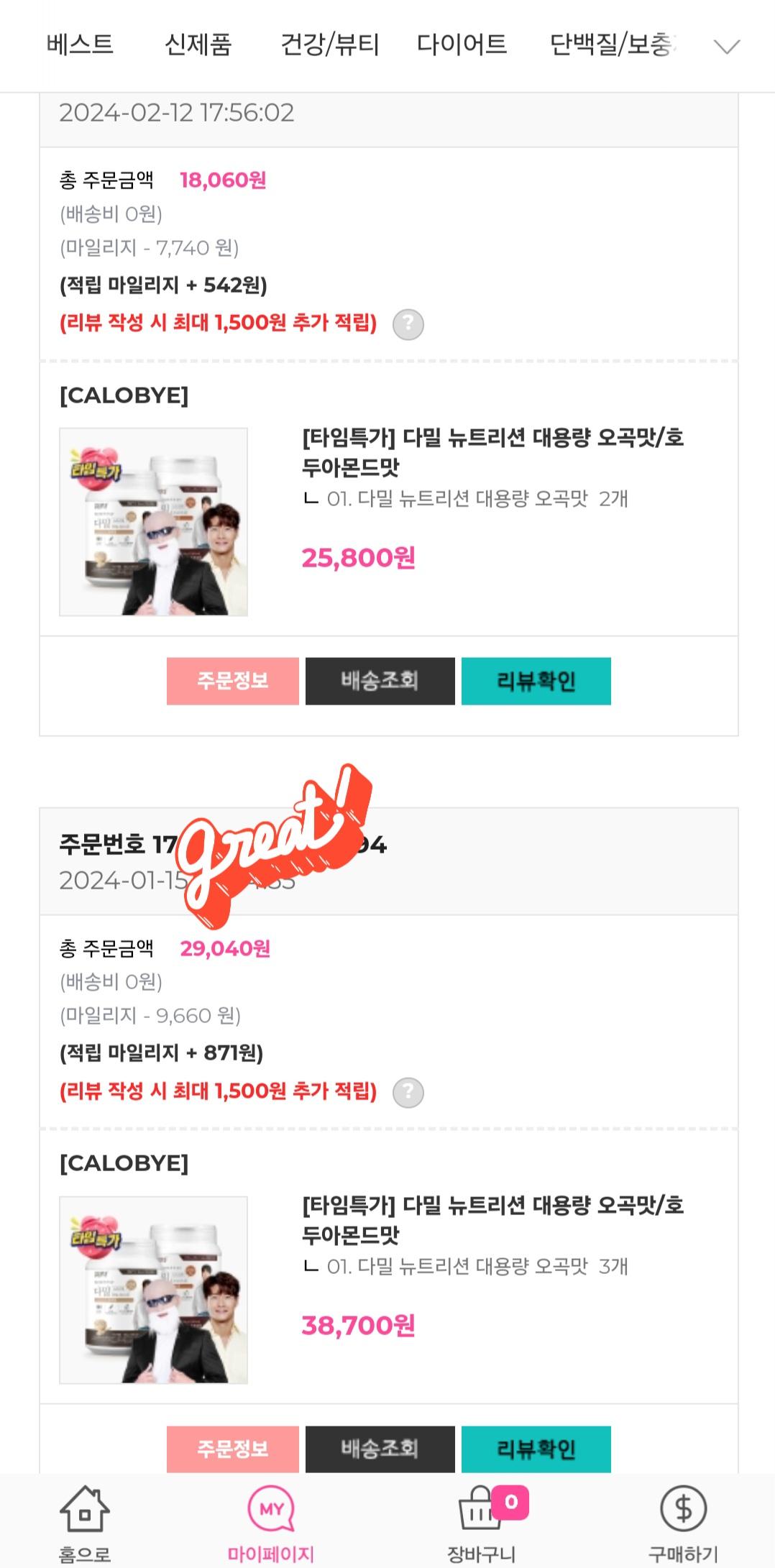The height and width of the screenshot is (1568, 775).
Task: Expand the category list chevron
Action: point(726,47)
